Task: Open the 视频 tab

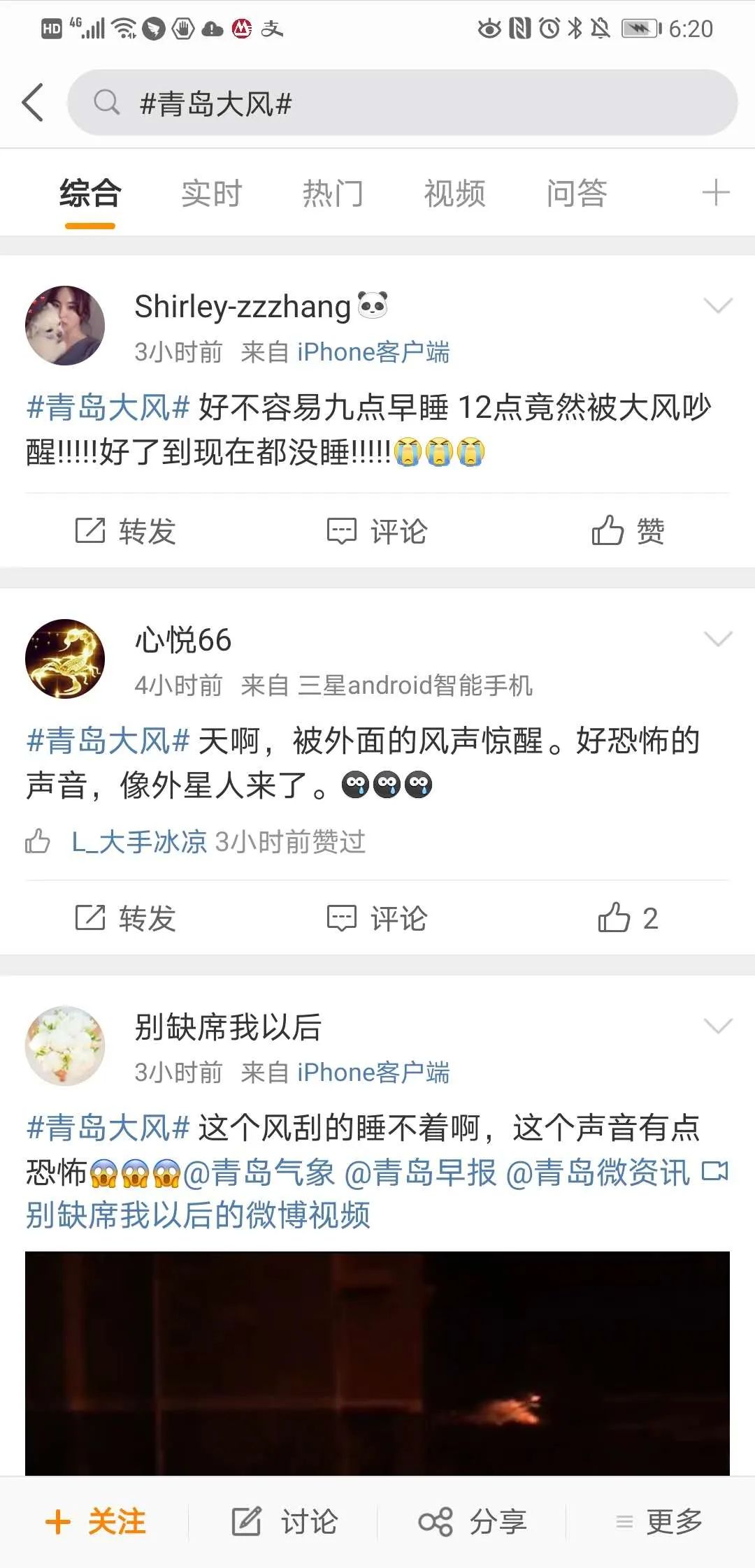Action: tap(454, 194)
